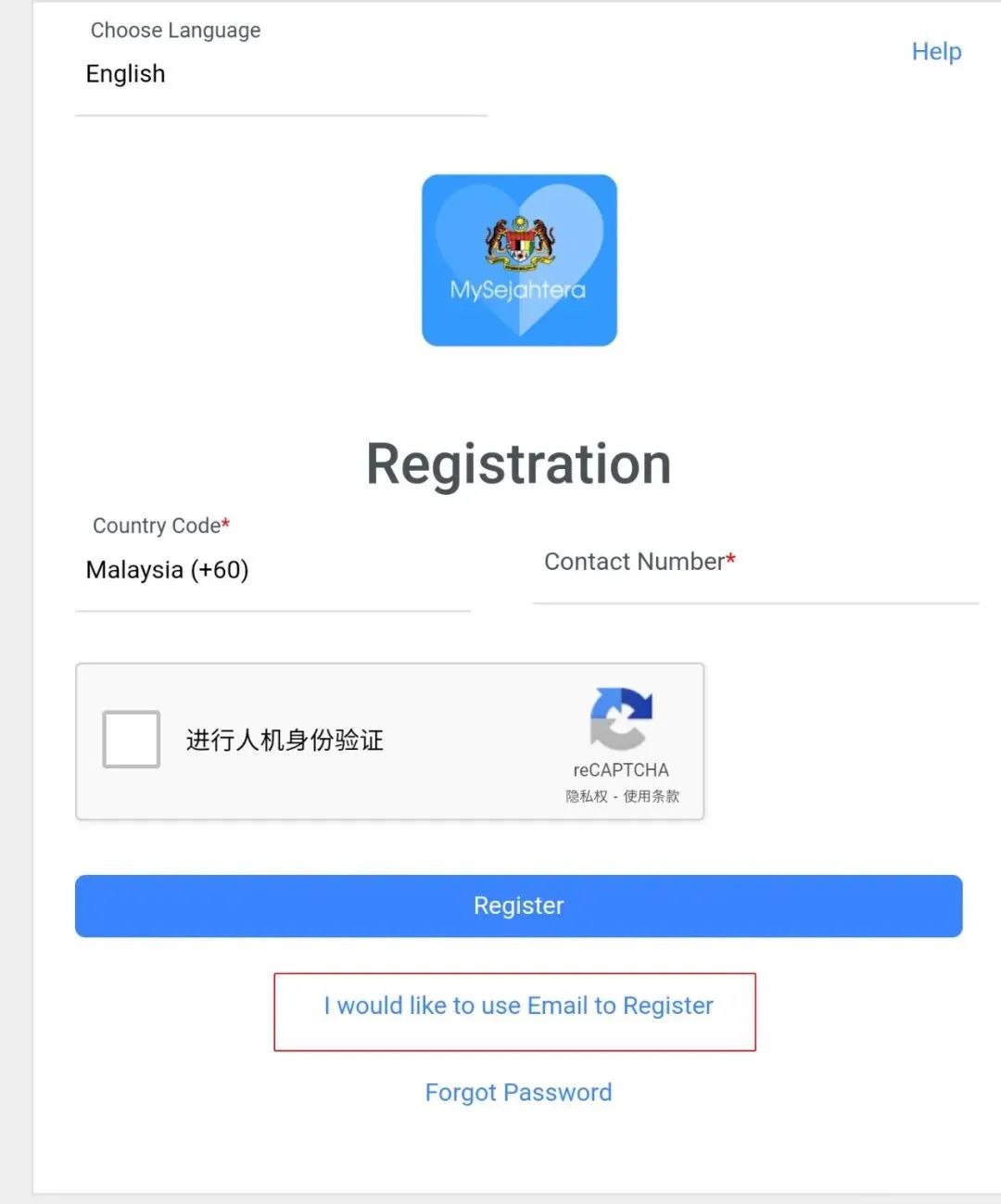Focus the Contact Number field
1001x1204 pixels.
pos(755,563)
